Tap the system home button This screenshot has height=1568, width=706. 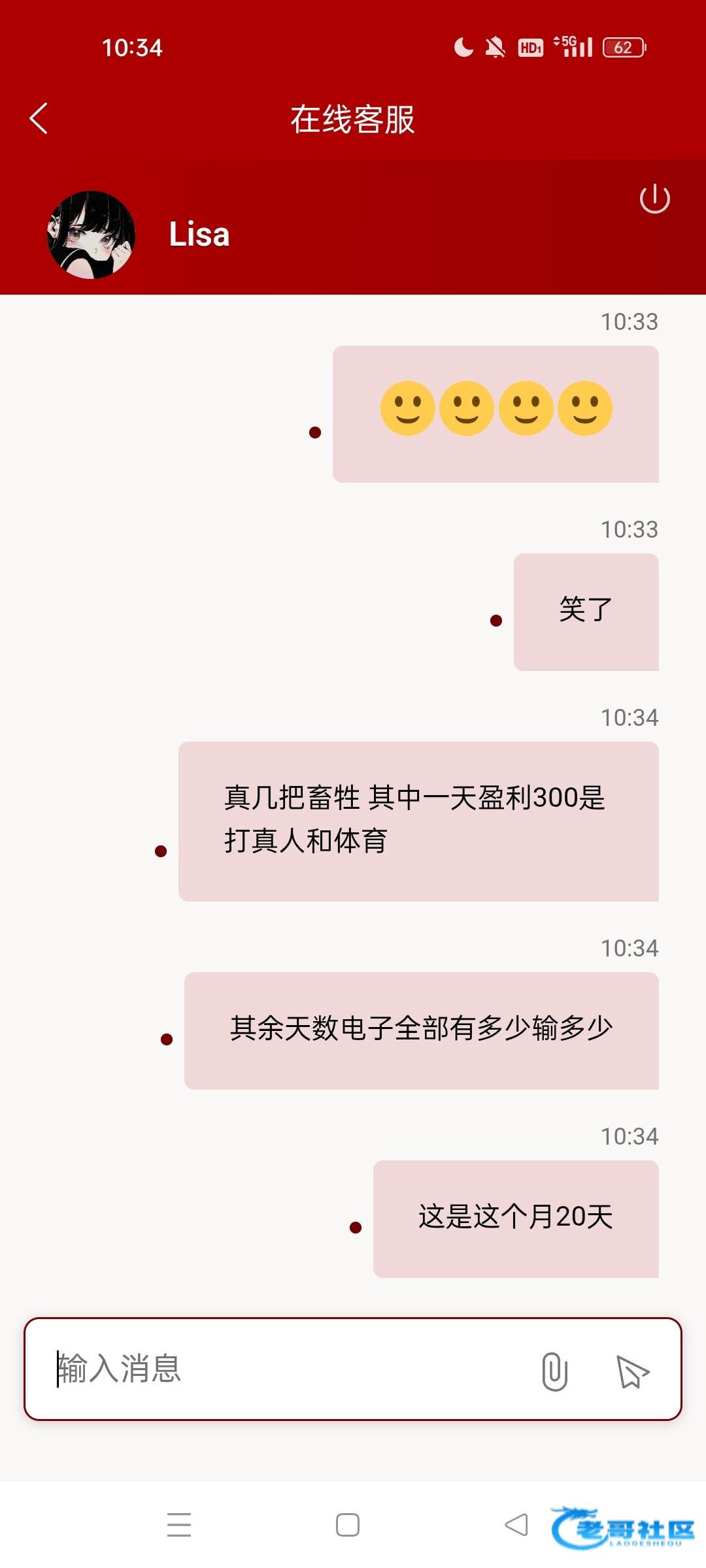tap(347, 1525)
